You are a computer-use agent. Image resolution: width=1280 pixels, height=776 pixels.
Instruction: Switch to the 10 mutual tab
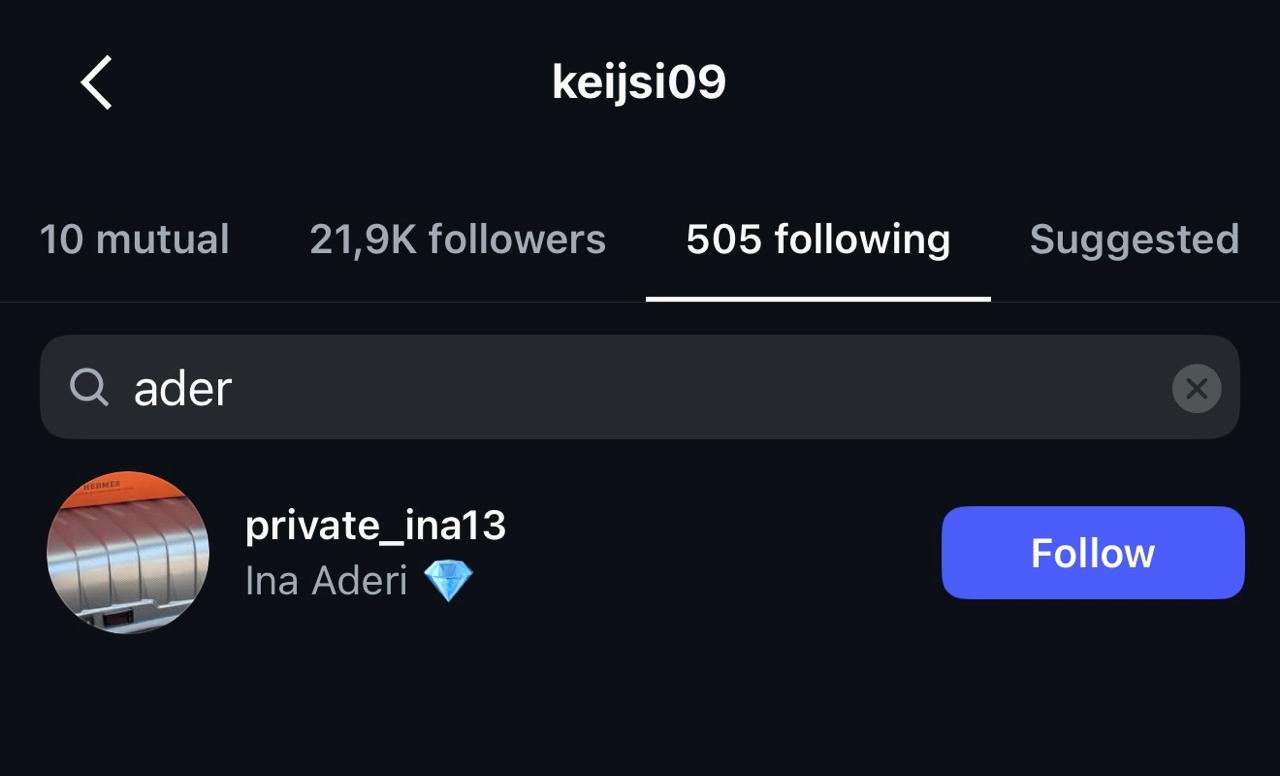click(134, 240)
